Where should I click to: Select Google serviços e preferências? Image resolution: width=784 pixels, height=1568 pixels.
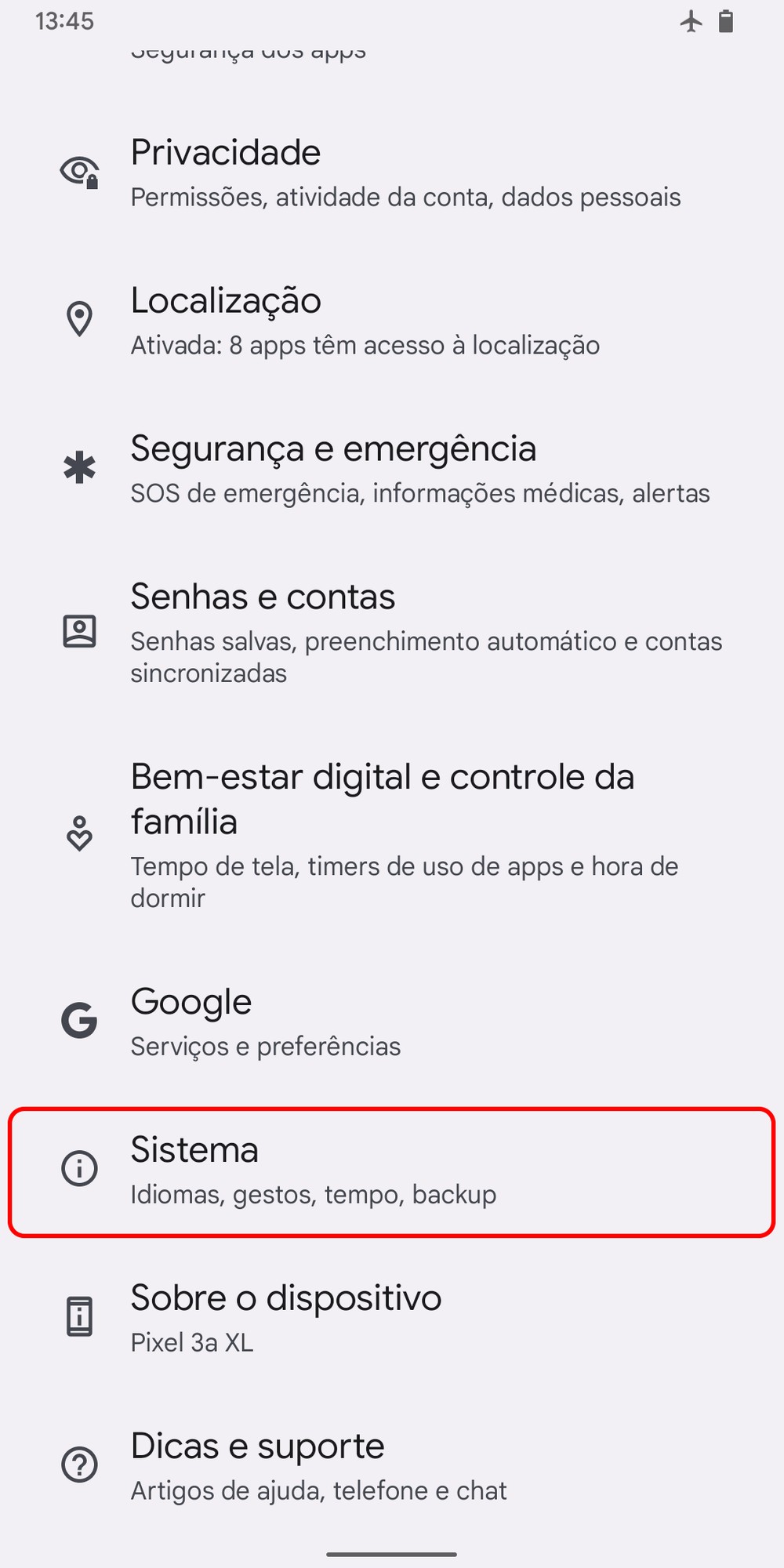[392, 1021]
